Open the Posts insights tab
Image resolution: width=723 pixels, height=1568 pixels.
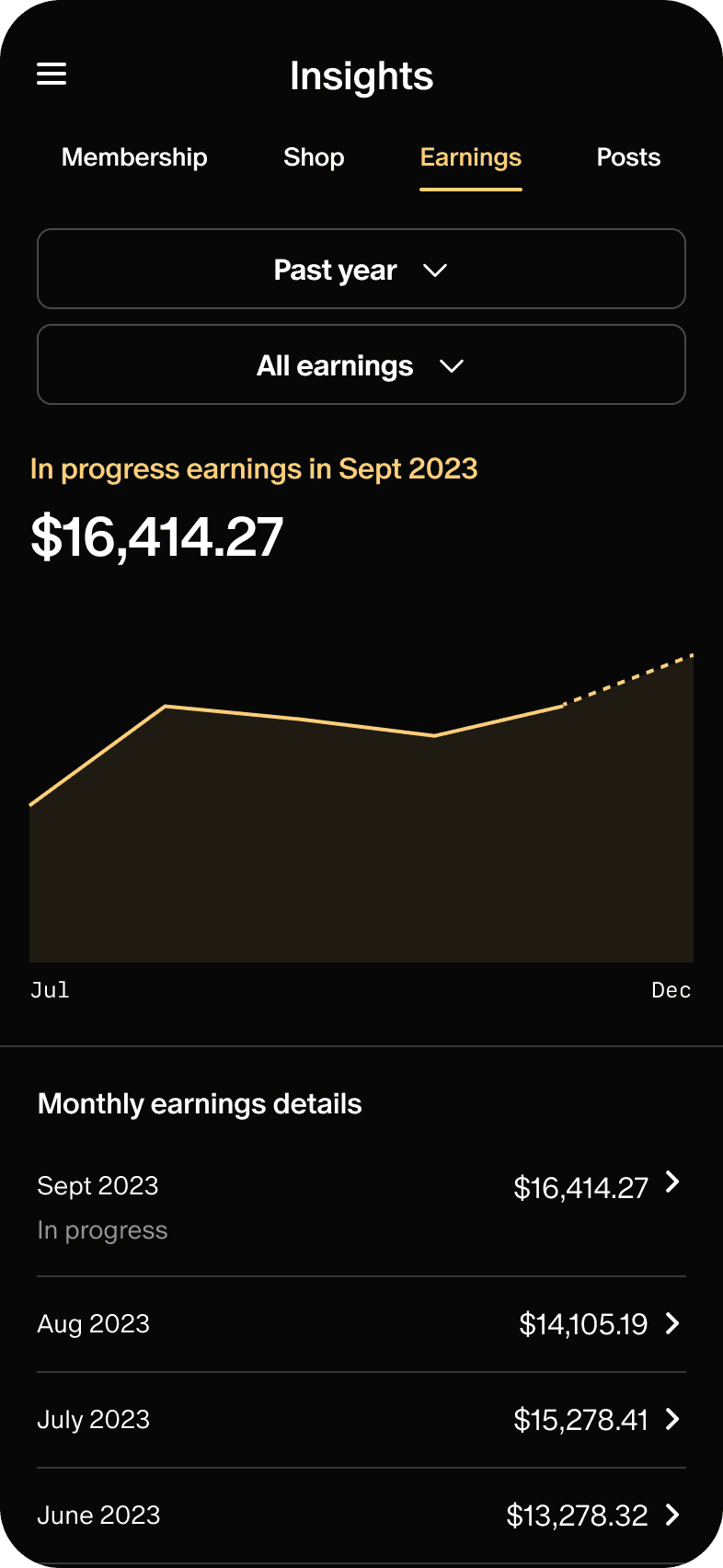[x=628, y=157]
